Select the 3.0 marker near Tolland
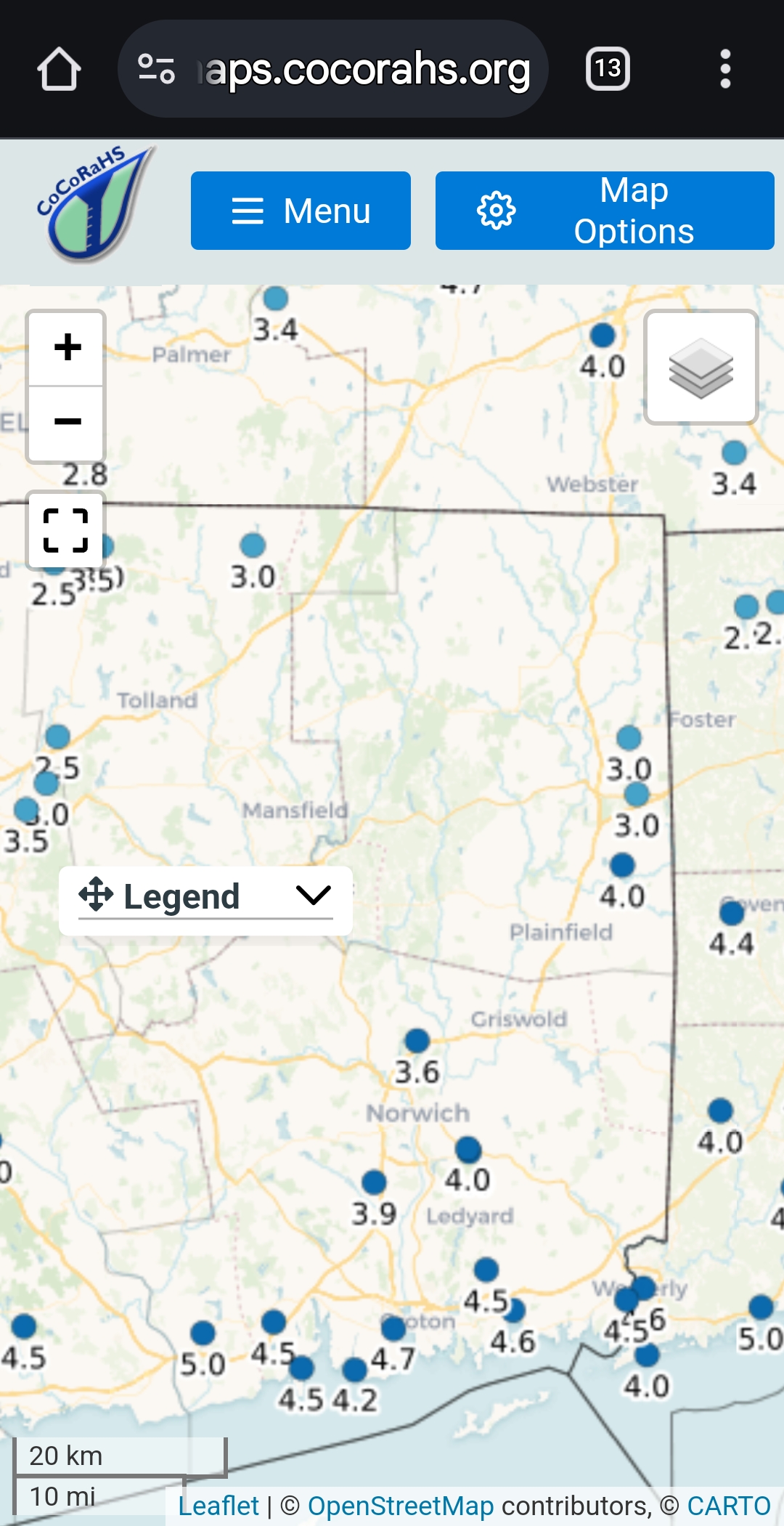Viewport: 784px width, 1526px height. coord(253,545)
